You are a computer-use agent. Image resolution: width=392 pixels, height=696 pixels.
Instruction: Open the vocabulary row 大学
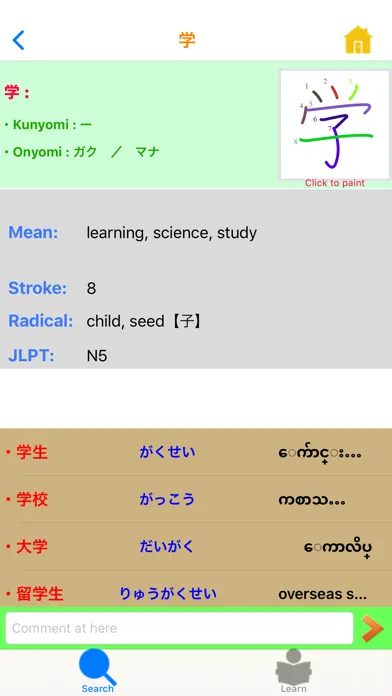196,546
